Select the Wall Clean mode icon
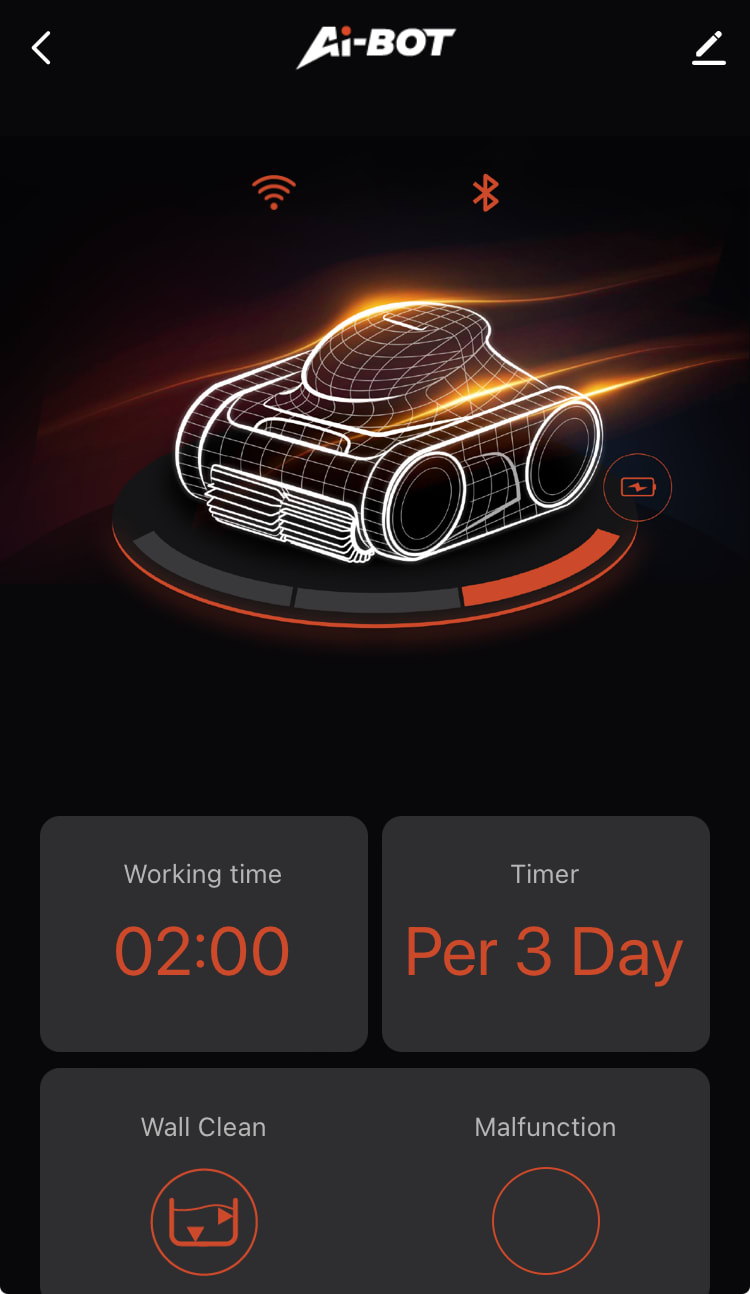The image size is (750, 1294). click(204, 1221)
